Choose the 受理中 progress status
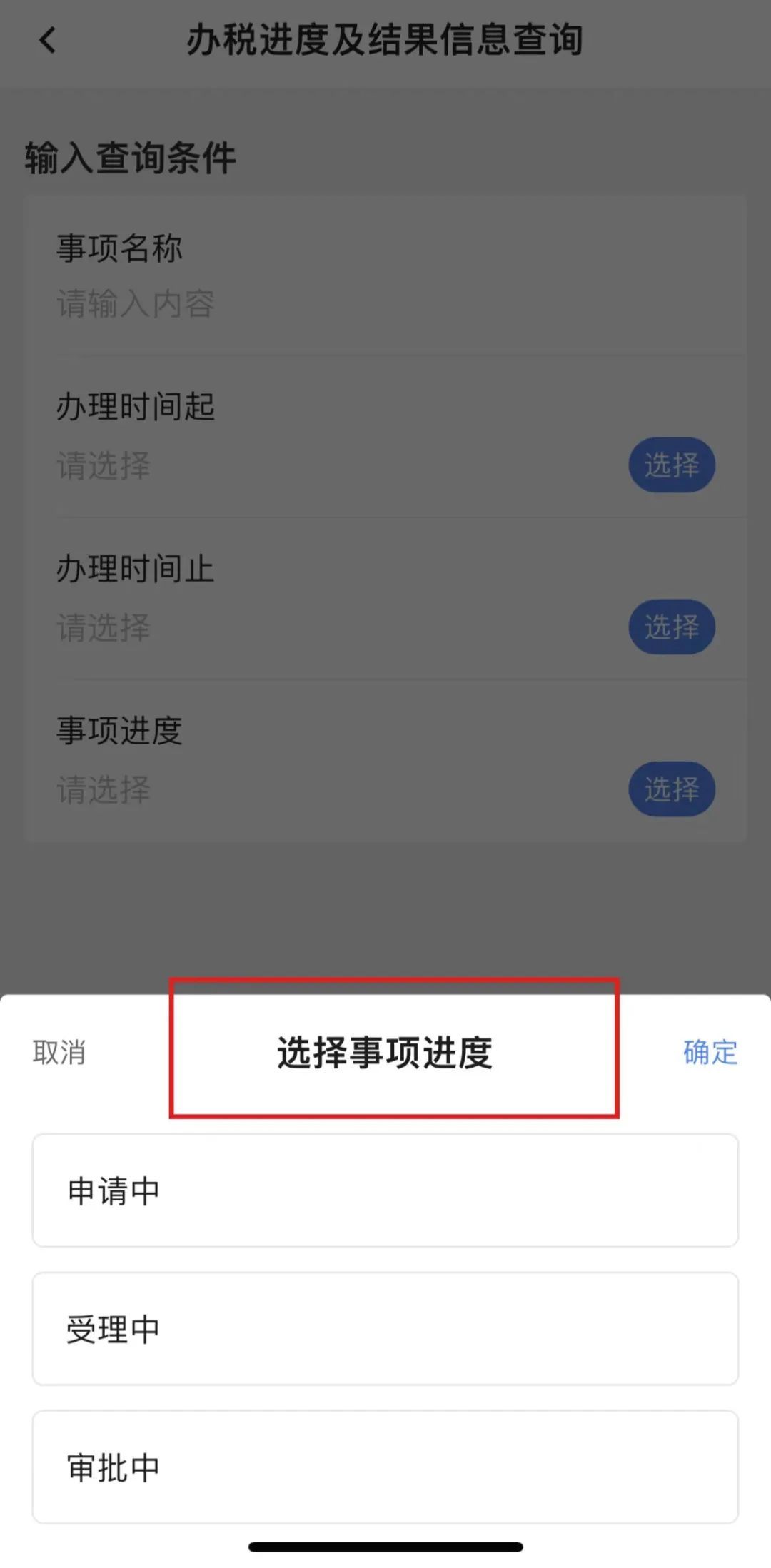 pyautogui.click(x=385, y=1328)
